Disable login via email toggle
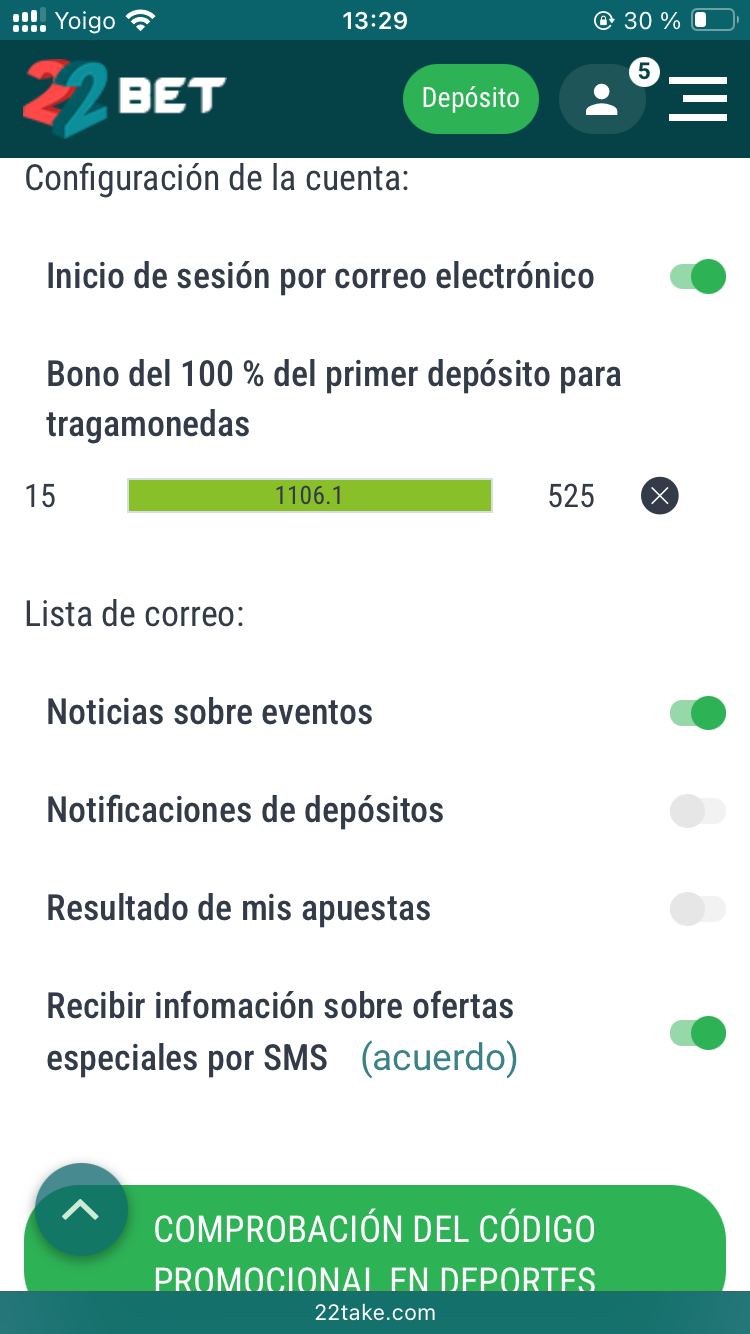Image resolution: width=750 pixels, height=1334 pixels. 697,277
